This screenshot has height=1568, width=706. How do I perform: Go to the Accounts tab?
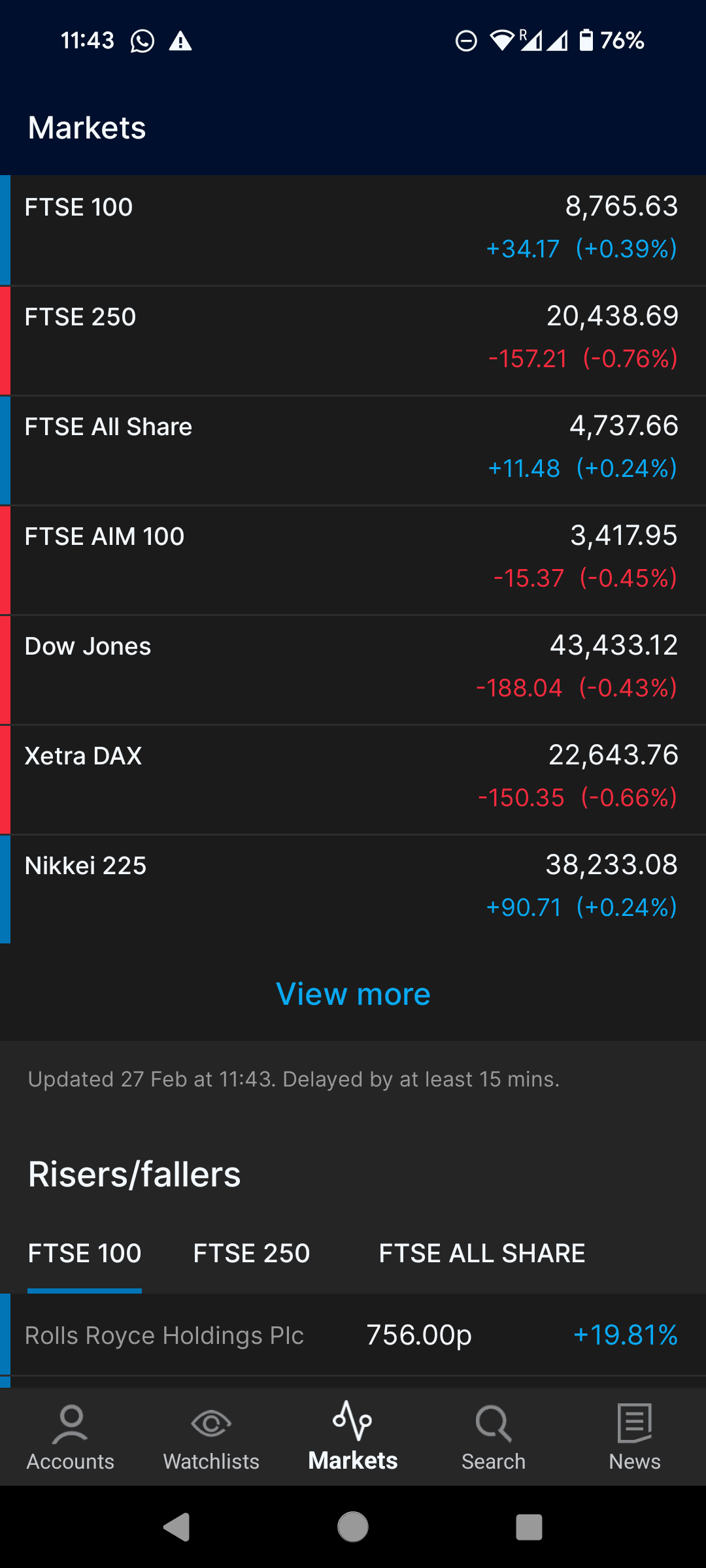(71, 1437)
